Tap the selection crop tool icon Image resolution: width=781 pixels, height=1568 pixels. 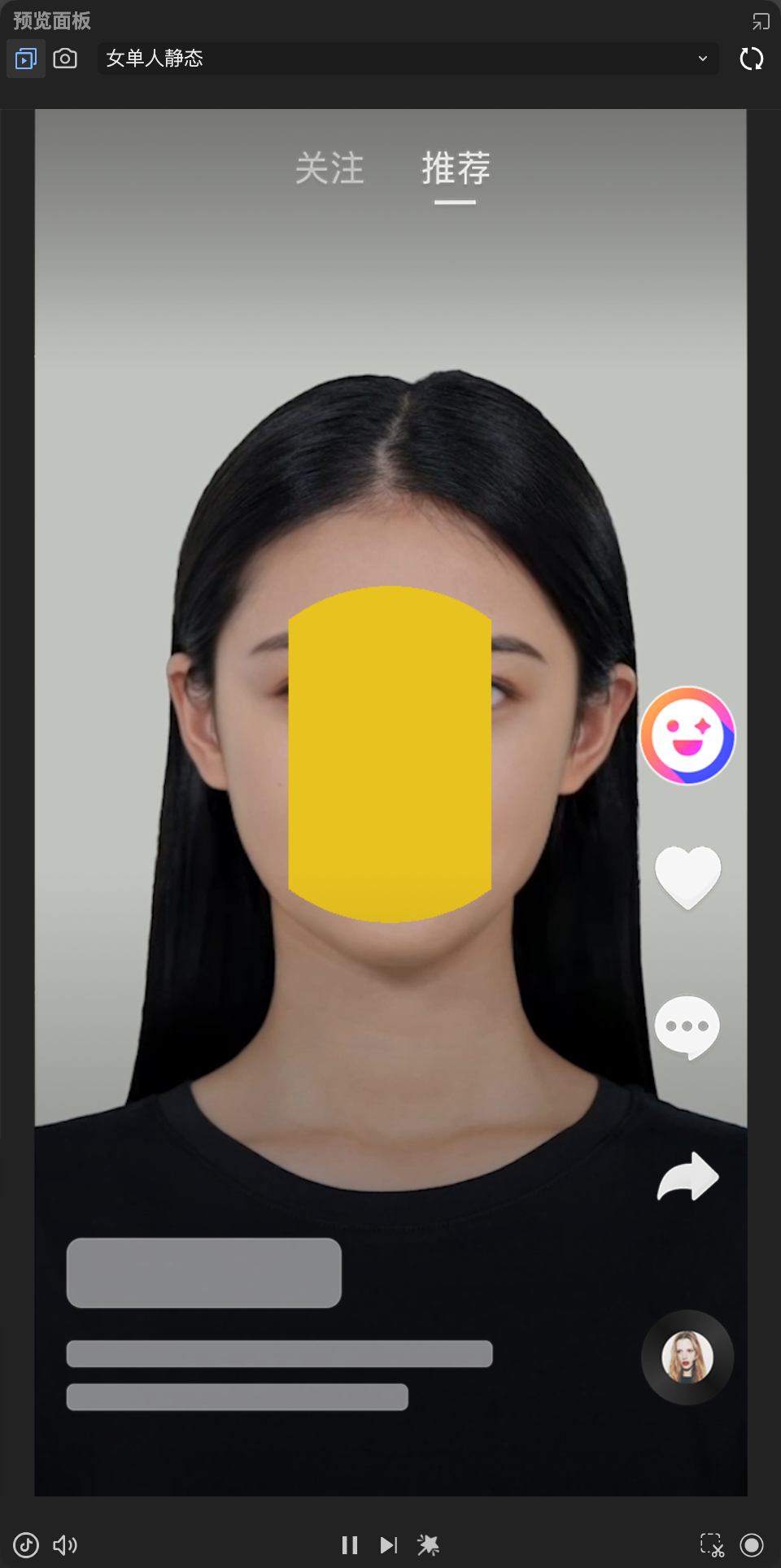(x=713, y=1544)
